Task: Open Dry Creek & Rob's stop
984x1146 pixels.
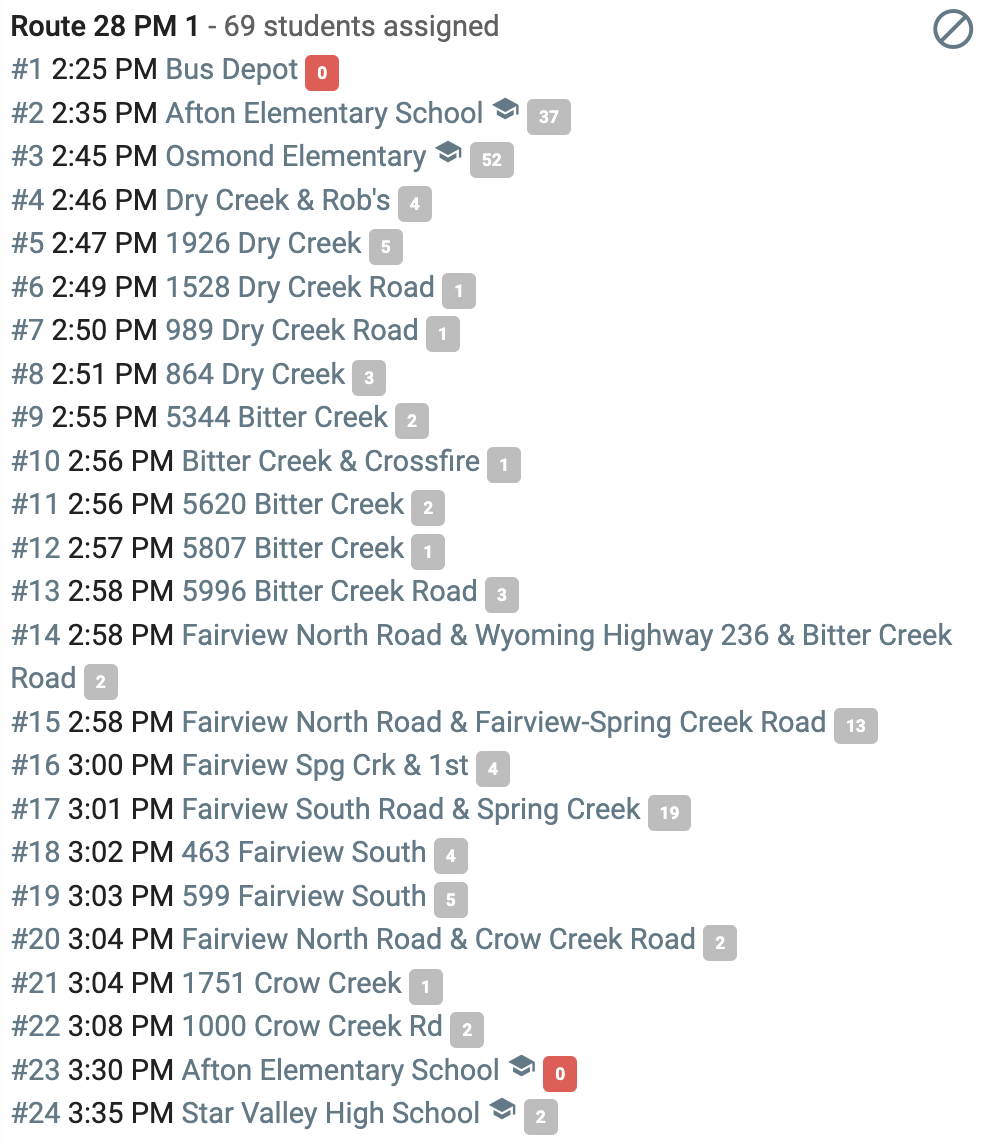Action: click(278, 200)
